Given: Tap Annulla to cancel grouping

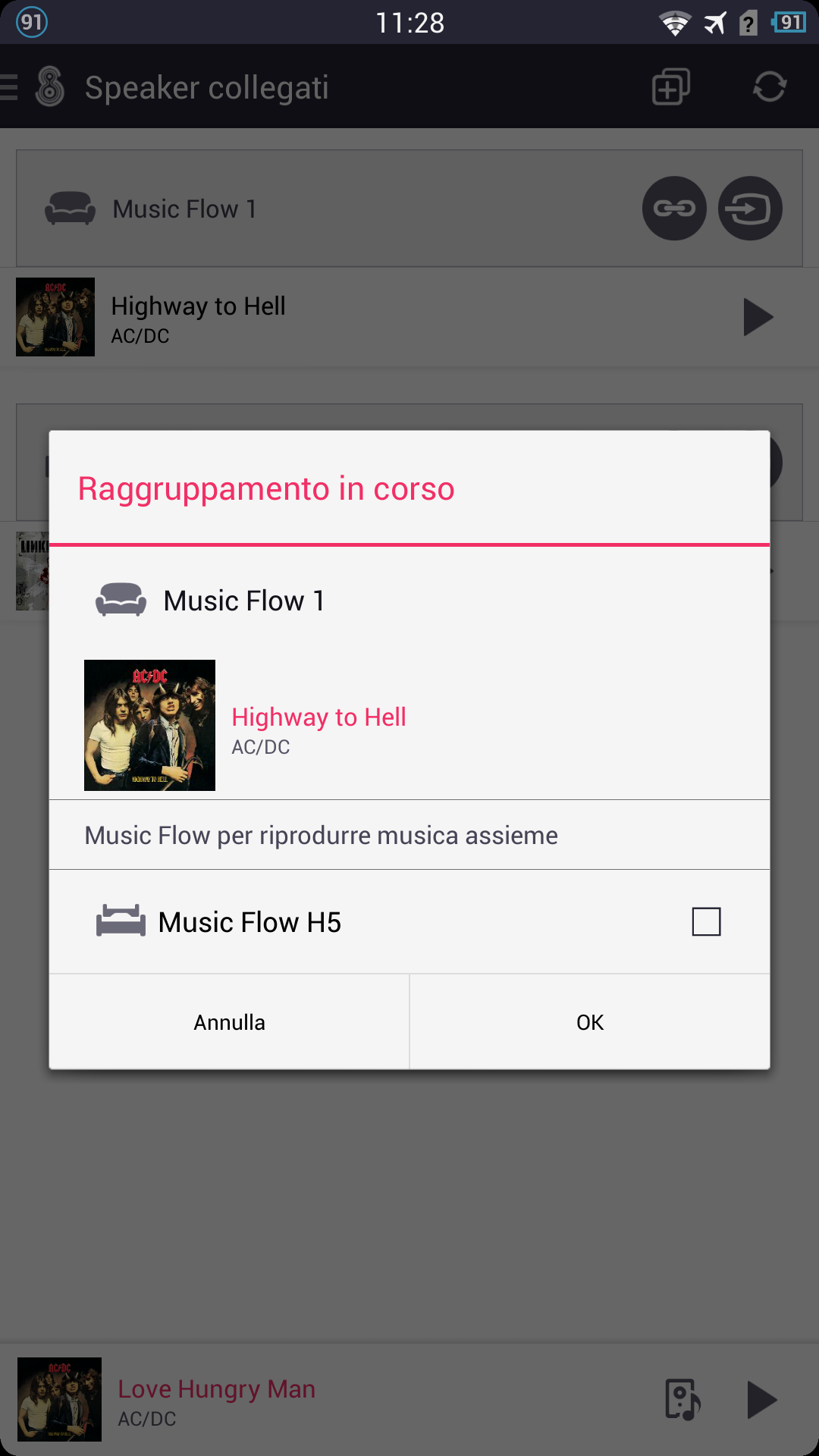Looking at the screenshot, I should click(229, 1022).
